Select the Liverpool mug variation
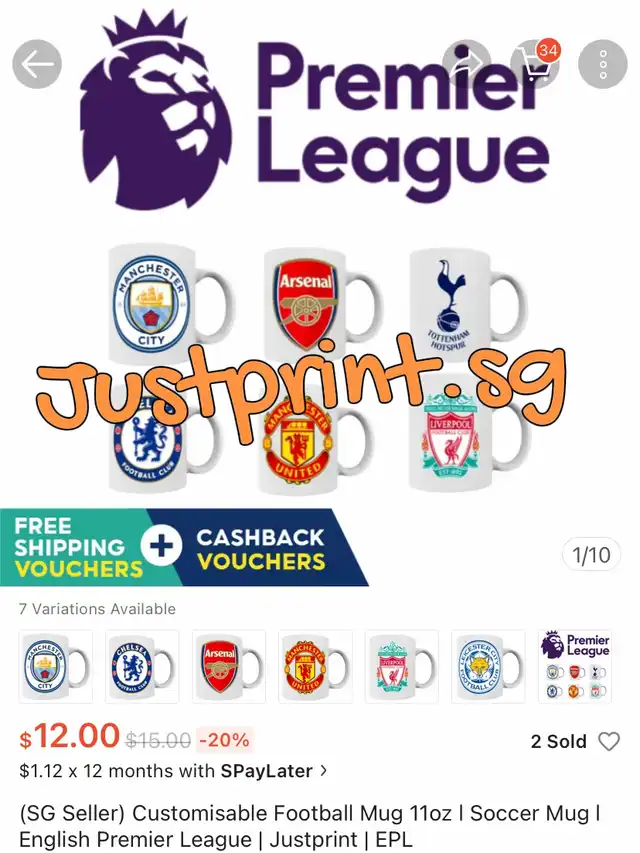The width and height of the screenshot is (640, 853). [402, 666]
